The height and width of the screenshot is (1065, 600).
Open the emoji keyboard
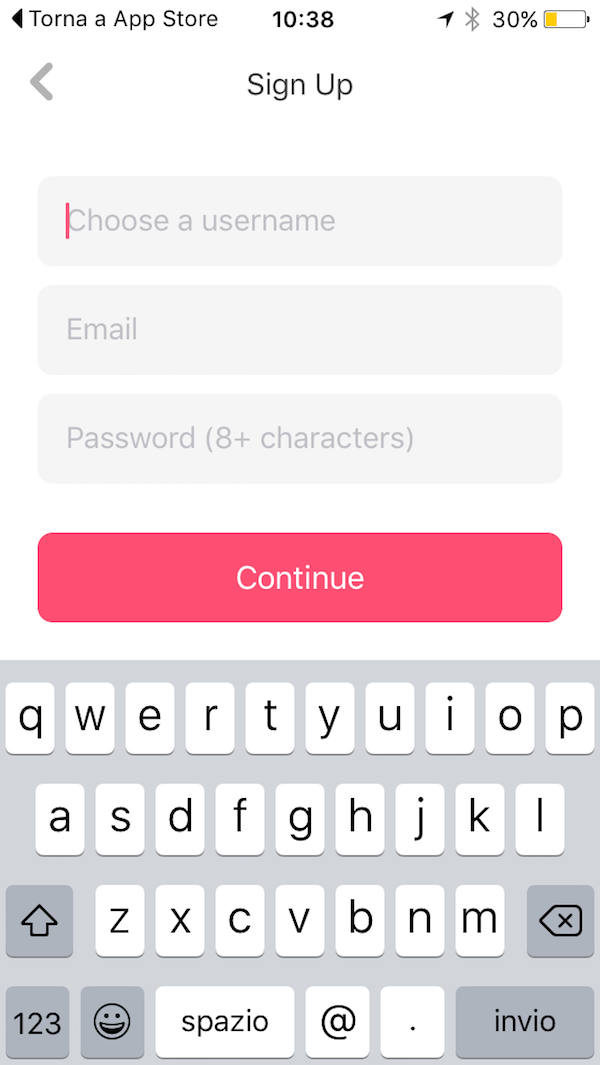point(112,1021)
